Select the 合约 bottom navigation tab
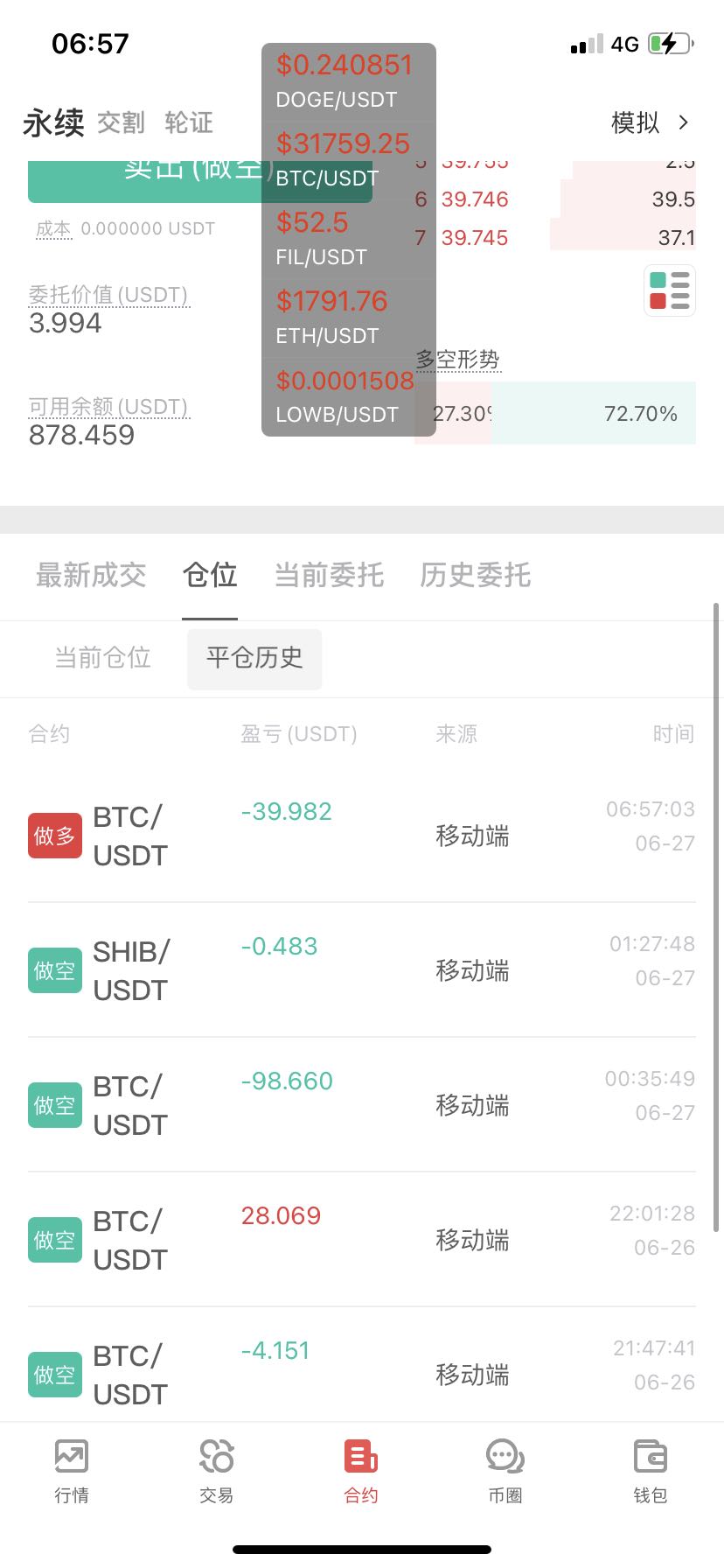Image resolution: width=724 pixels, height=1568 pixels. coord(361,1470)
